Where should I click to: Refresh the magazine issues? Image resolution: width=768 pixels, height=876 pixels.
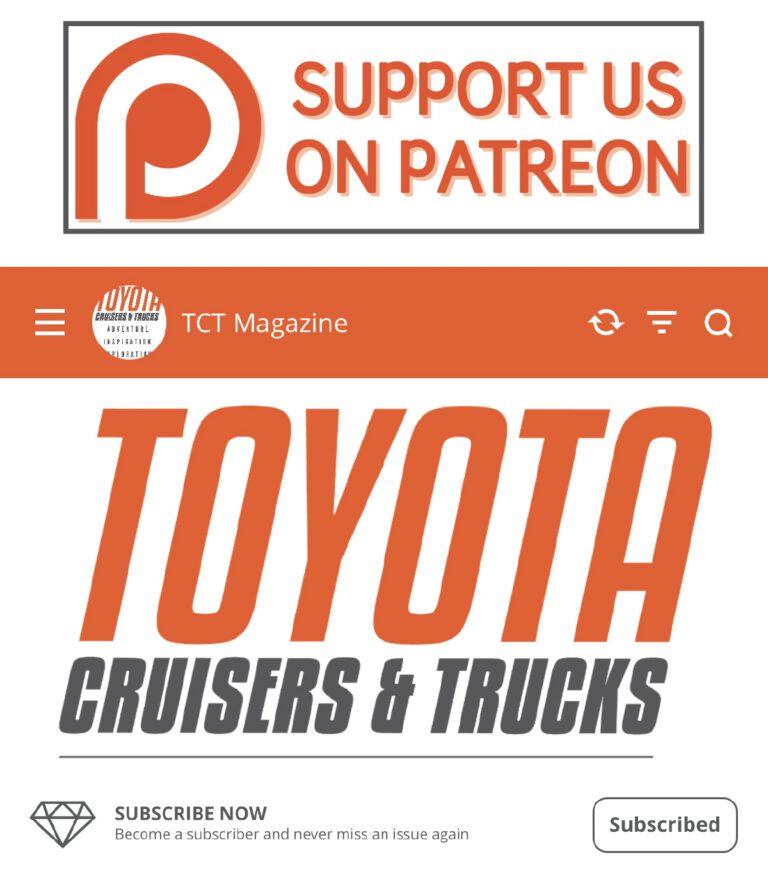[605, 323]
